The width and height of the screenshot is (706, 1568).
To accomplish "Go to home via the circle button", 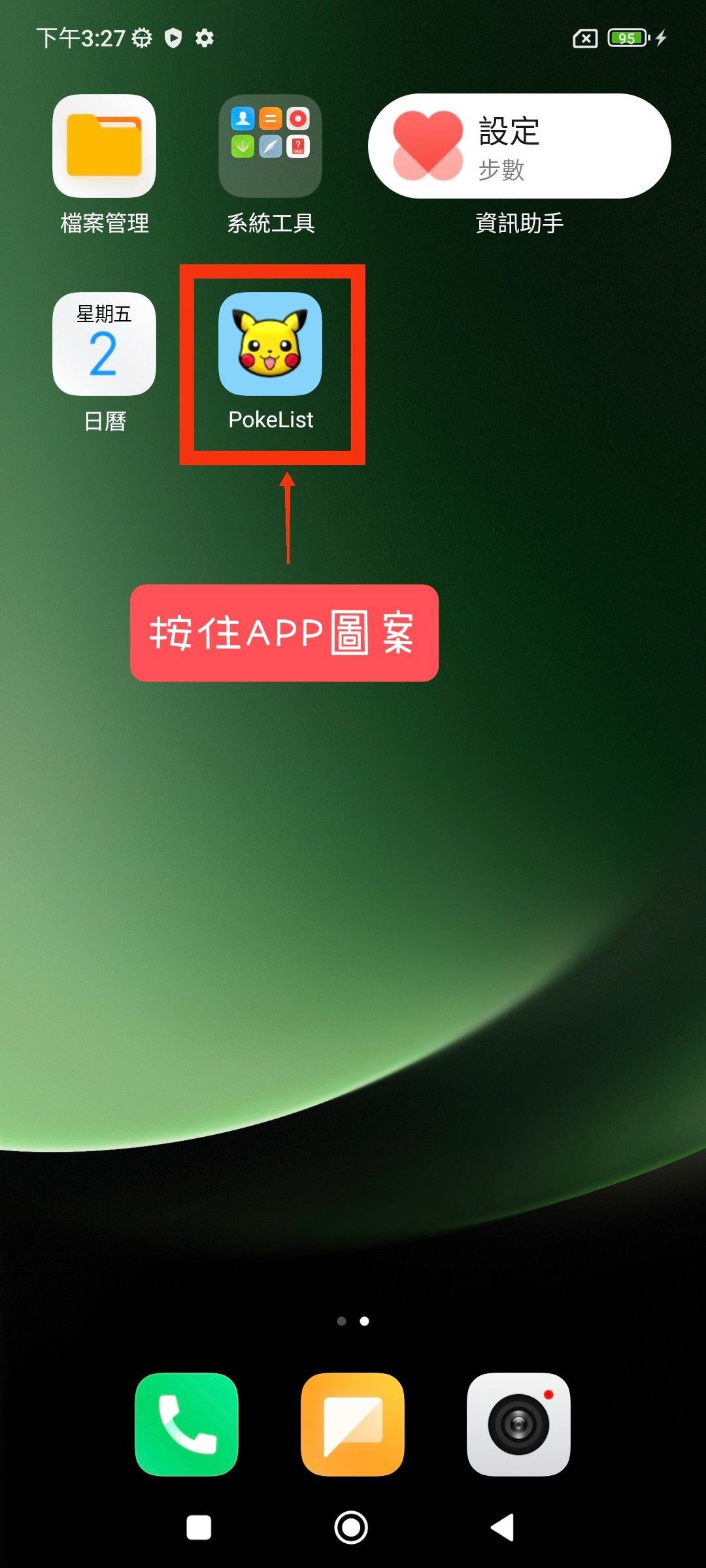I will coord(351,1527).
